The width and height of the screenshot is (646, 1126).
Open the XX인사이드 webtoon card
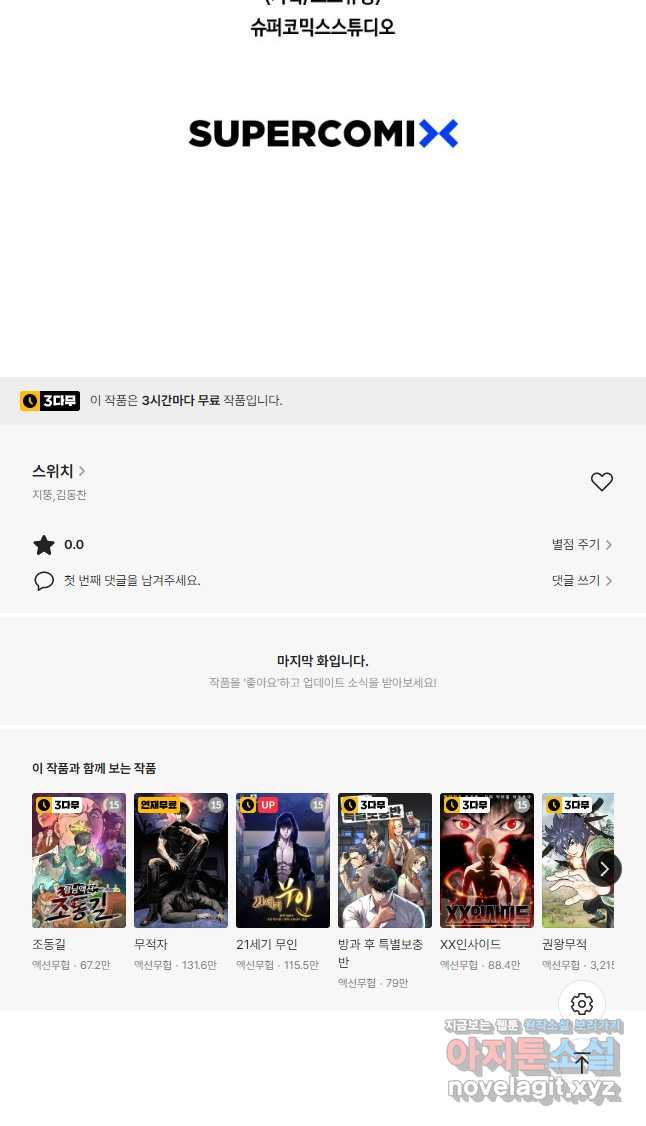pos(487,860)
